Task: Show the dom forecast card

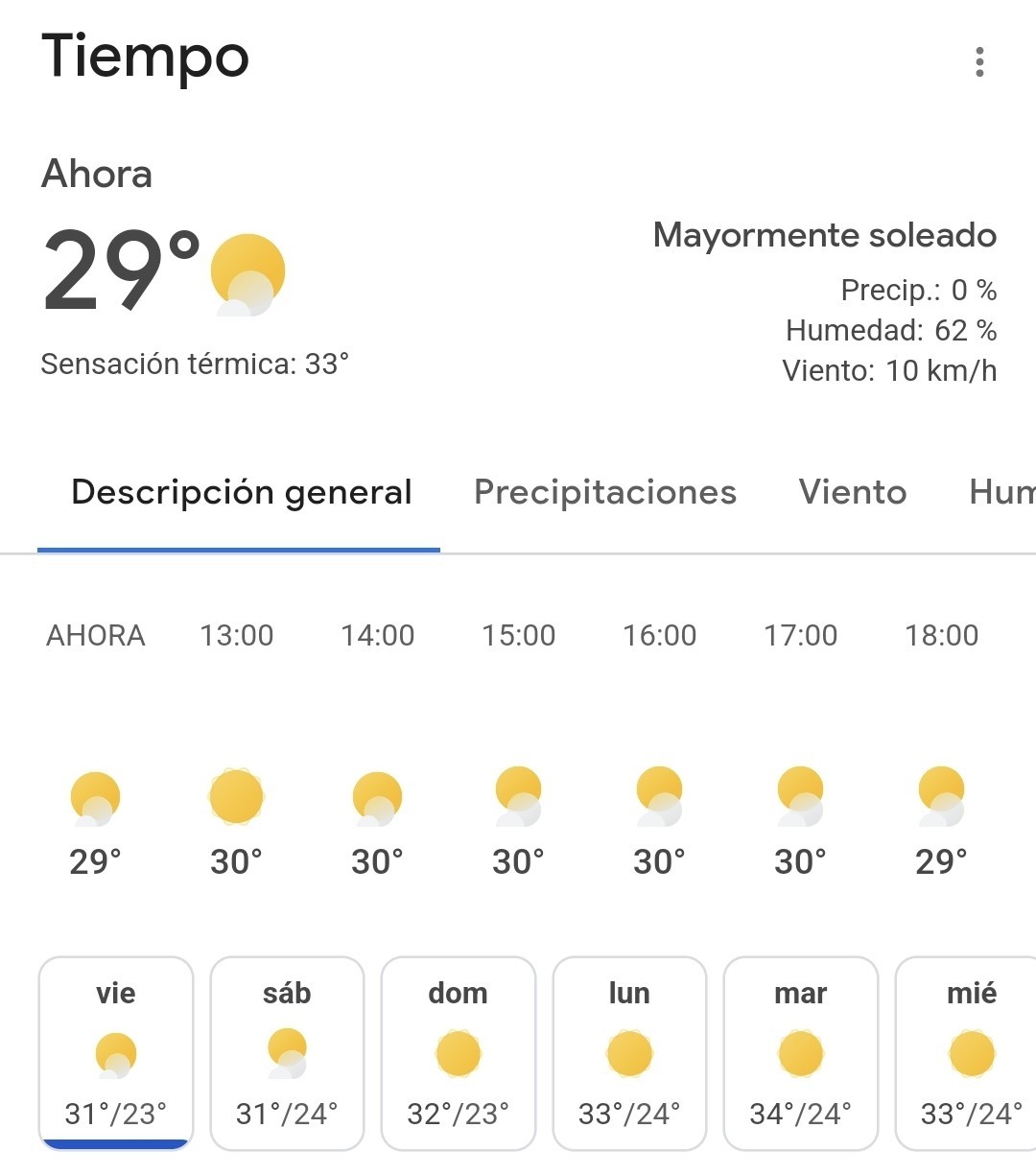Action: [x=458, y=1052]
